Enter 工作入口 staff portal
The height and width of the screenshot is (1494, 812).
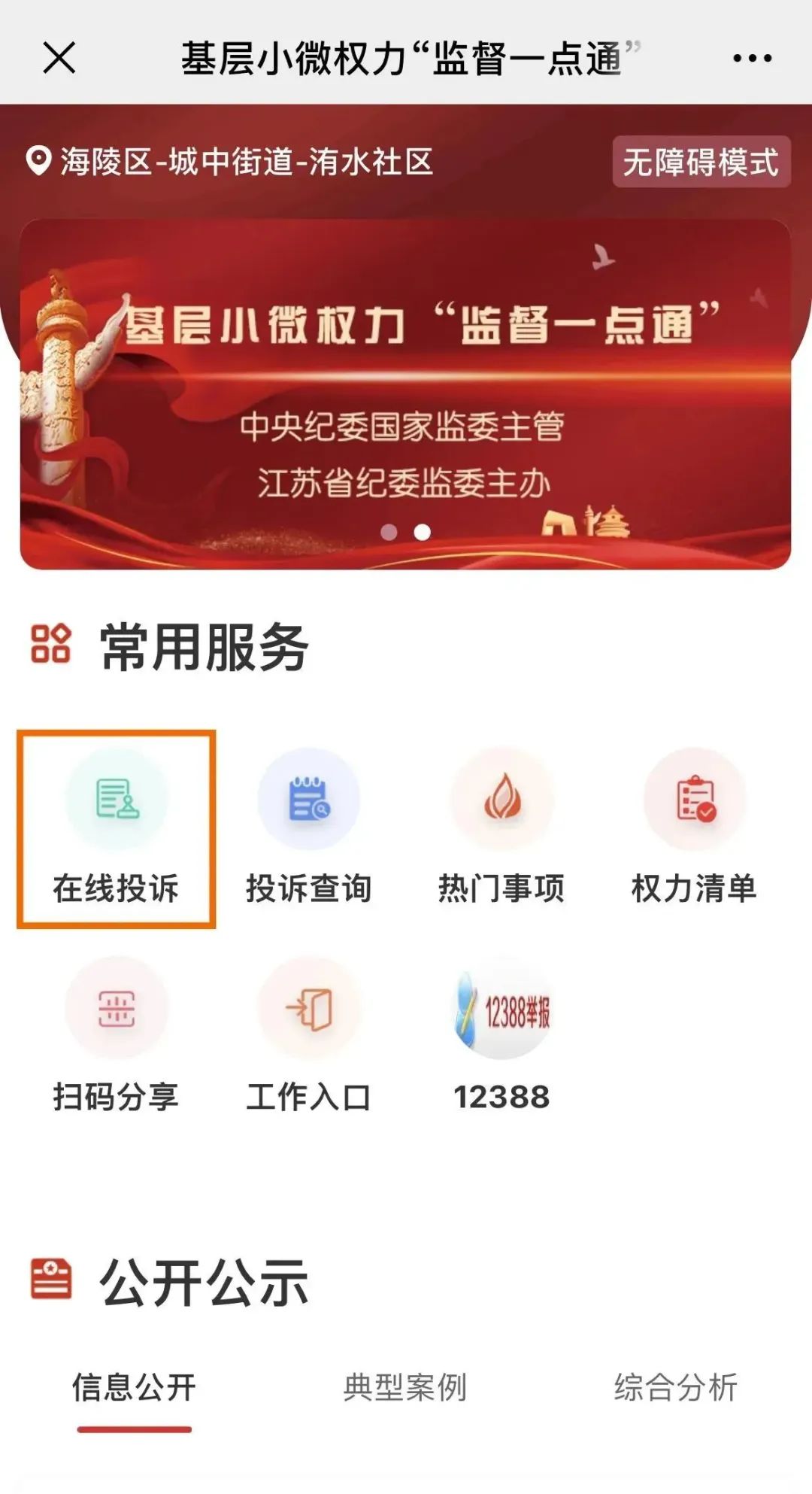click(x=309, y=1037)
